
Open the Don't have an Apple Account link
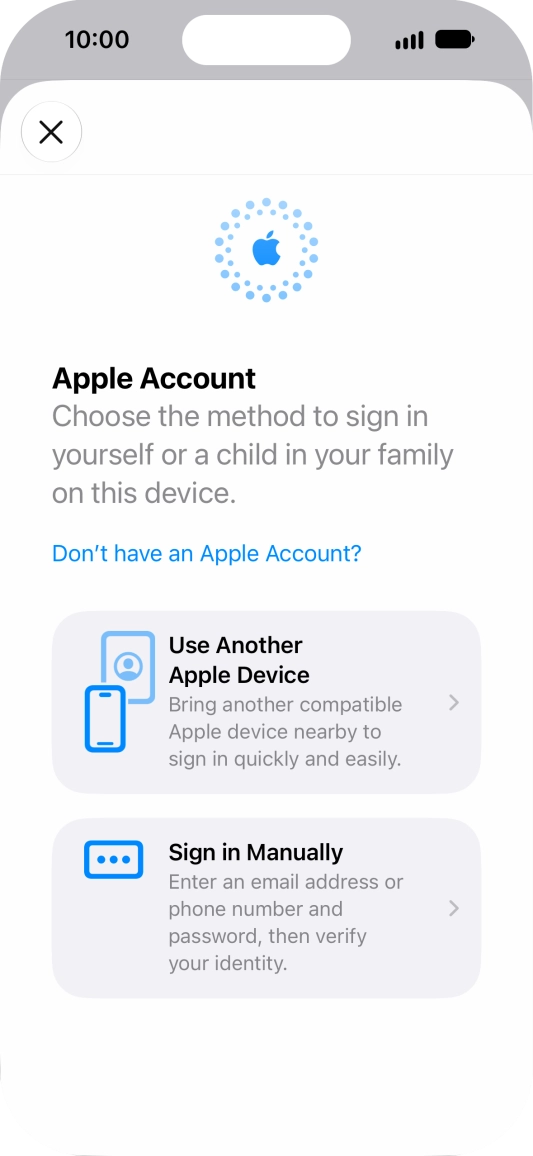point(206,553)
